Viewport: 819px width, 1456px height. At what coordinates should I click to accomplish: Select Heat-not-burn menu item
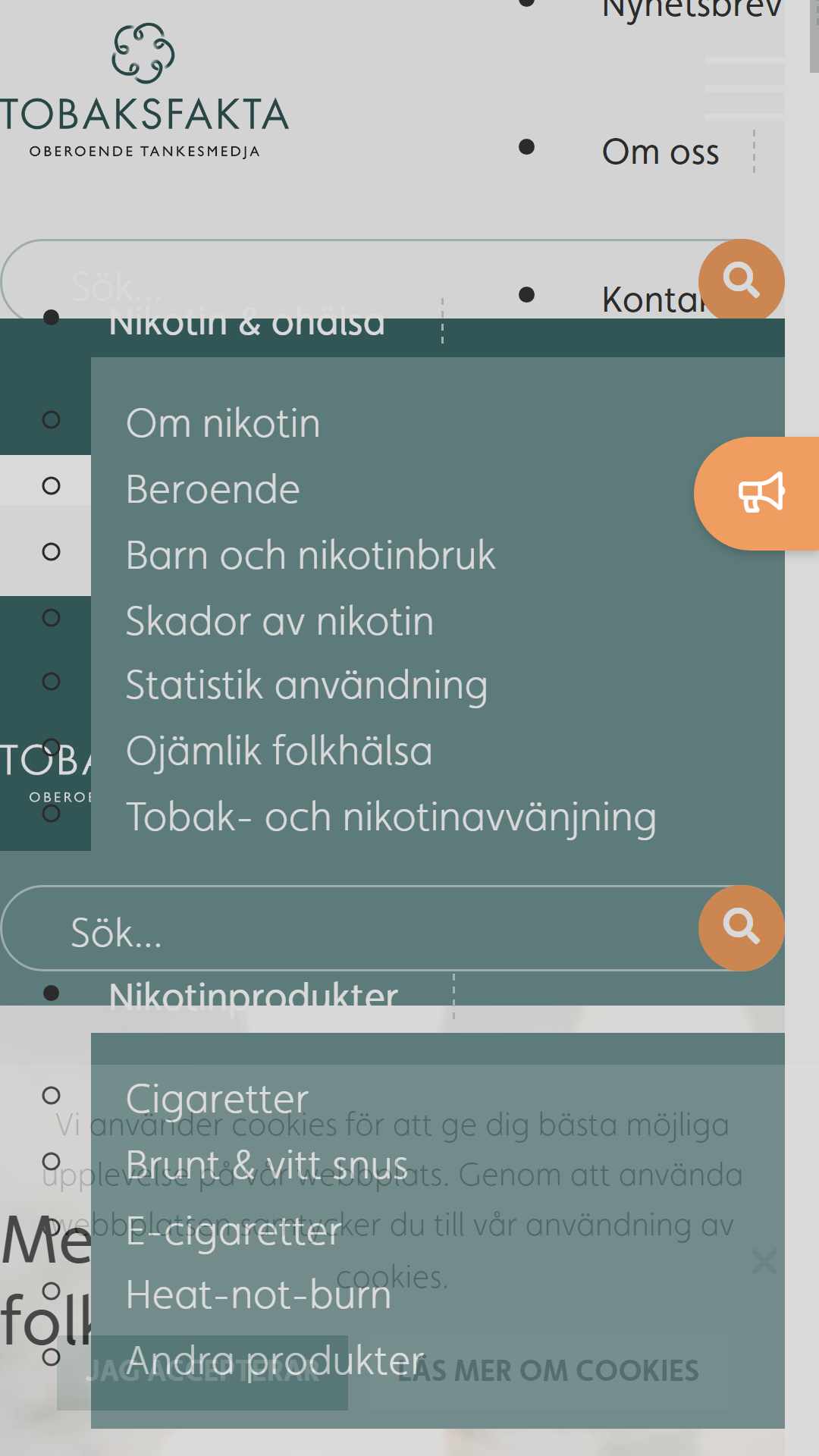[259, 1294]
